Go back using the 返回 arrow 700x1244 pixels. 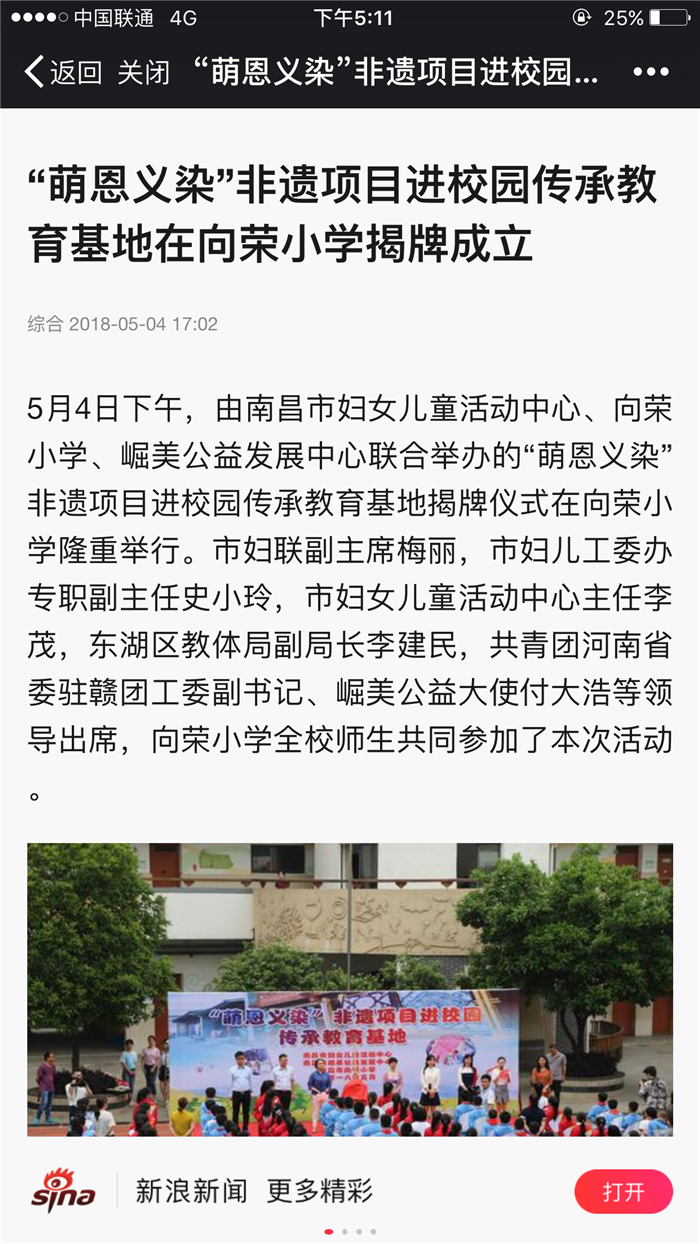[x=60, y=73]
